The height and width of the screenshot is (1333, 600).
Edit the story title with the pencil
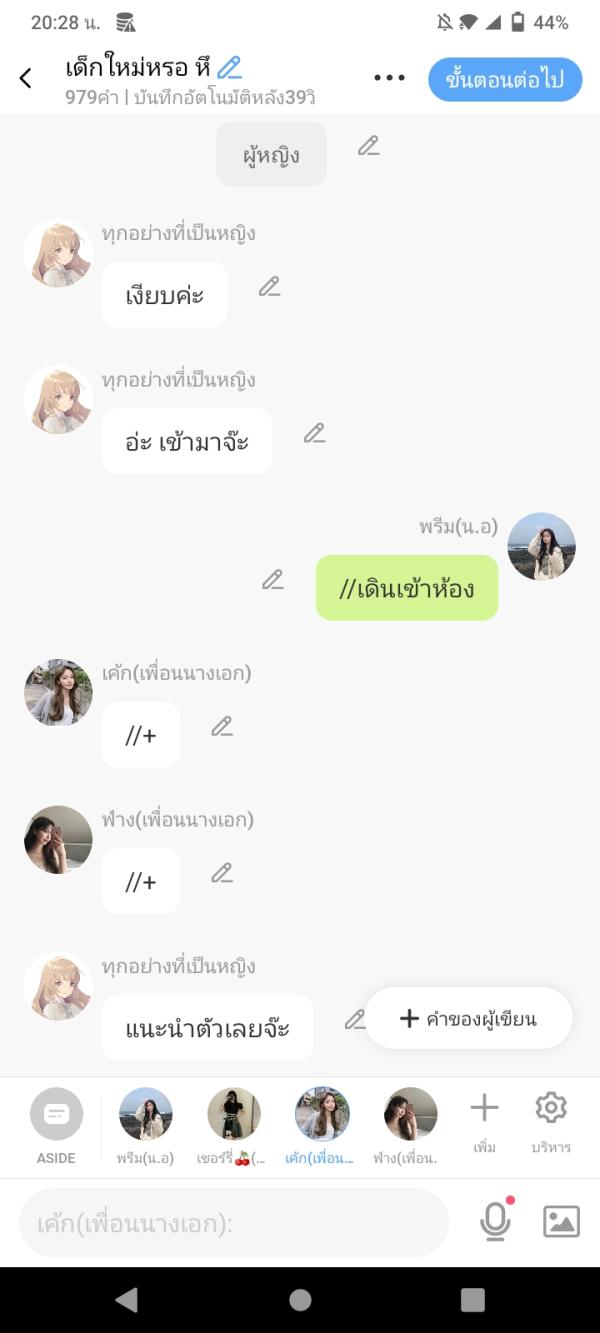point(230,68)
